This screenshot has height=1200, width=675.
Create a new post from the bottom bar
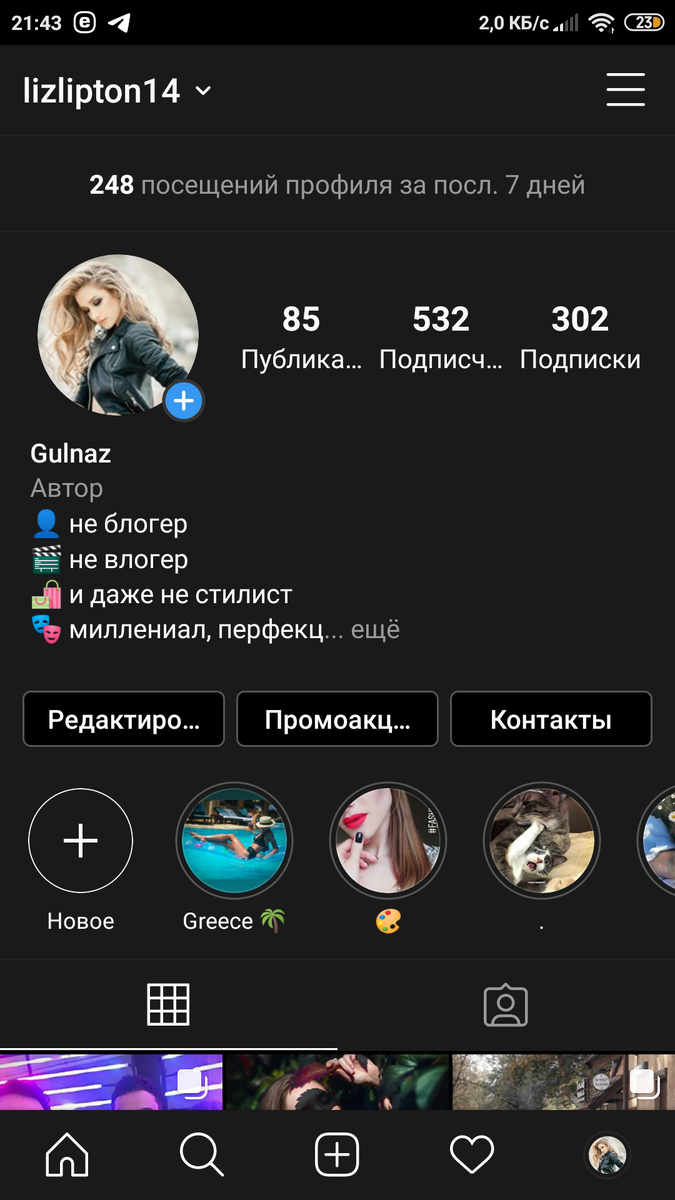point(337,1156)
